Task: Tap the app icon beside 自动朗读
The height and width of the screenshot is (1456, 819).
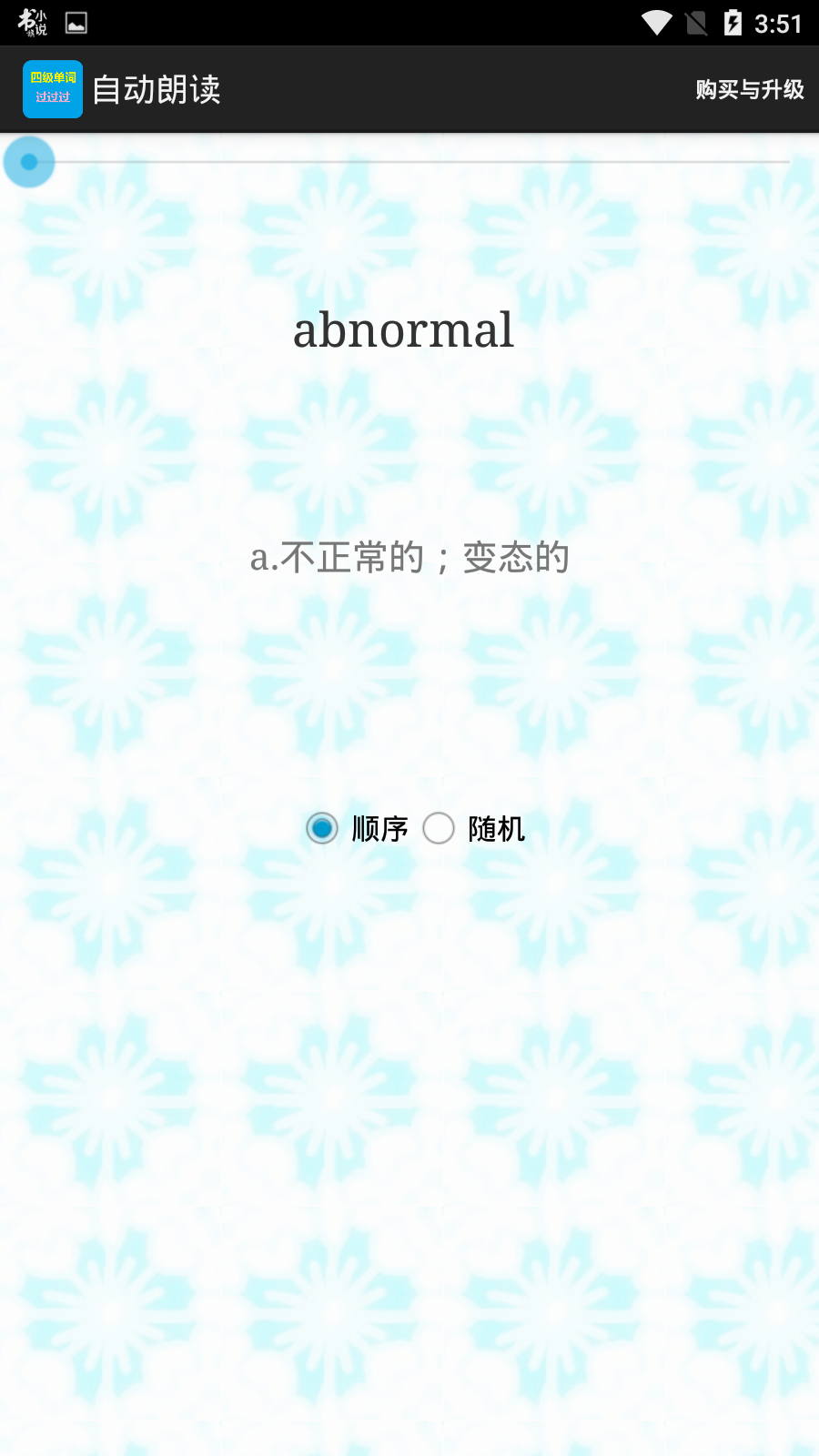Action: pyautogui.click(x=53, y=89)
